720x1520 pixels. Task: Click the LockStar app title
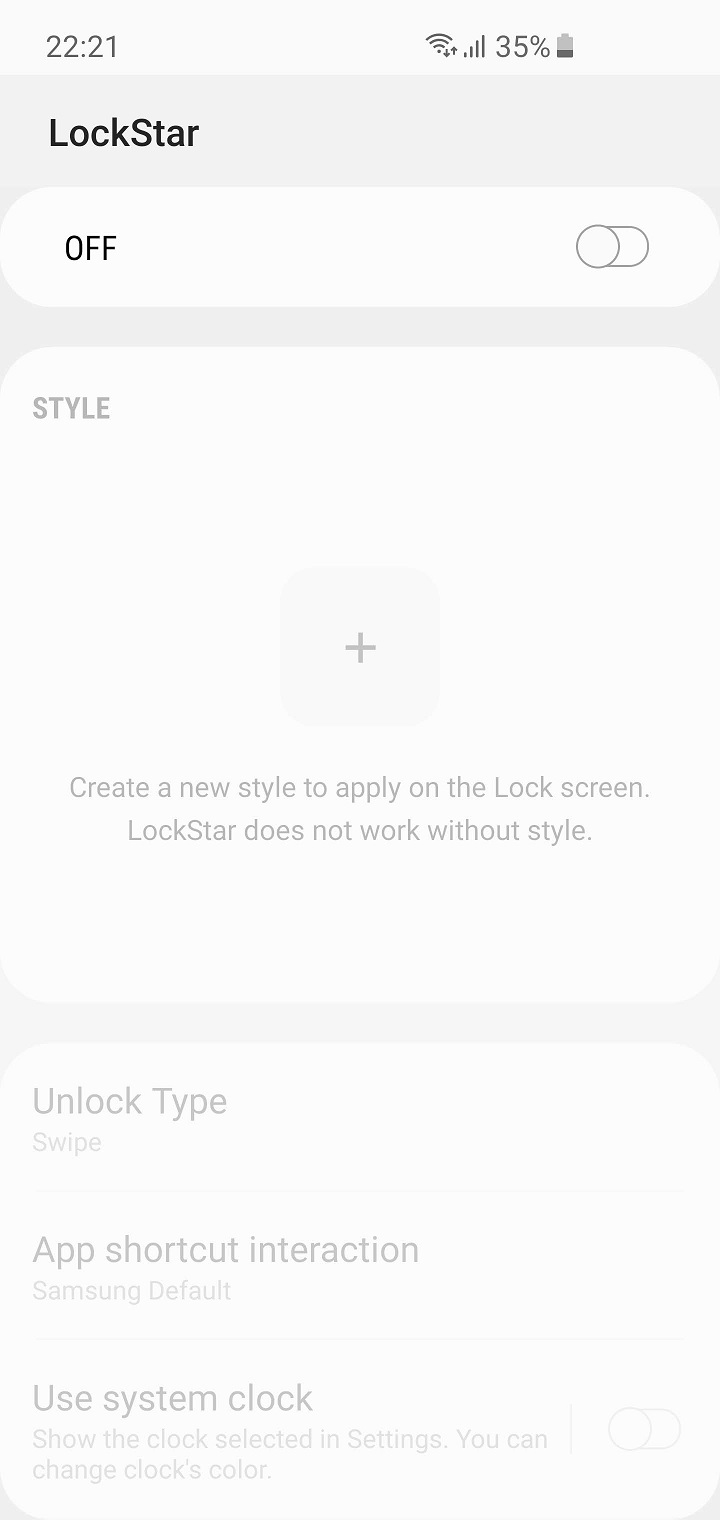click(x=124, y=133)
